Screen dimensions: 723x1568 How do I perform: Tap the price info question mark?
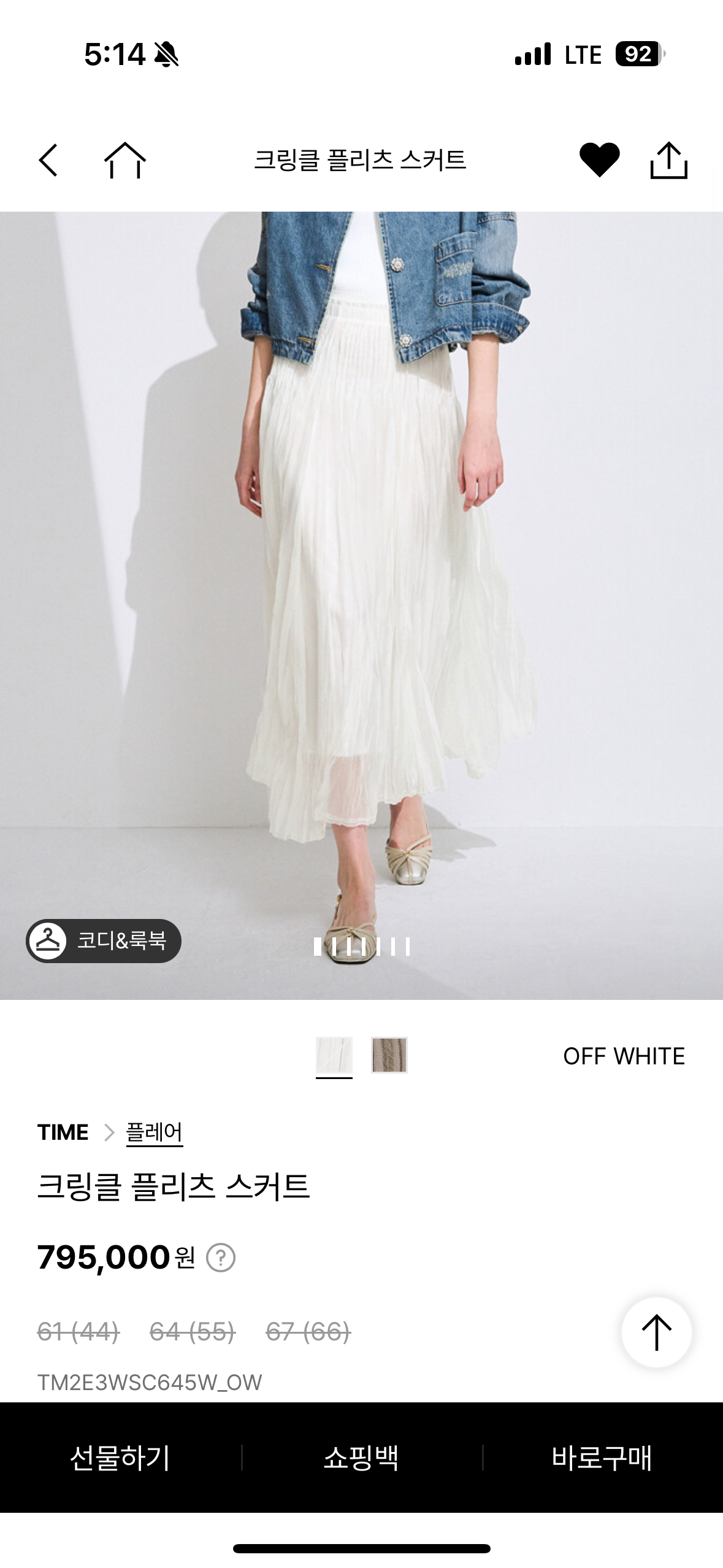pos(221,1258)
